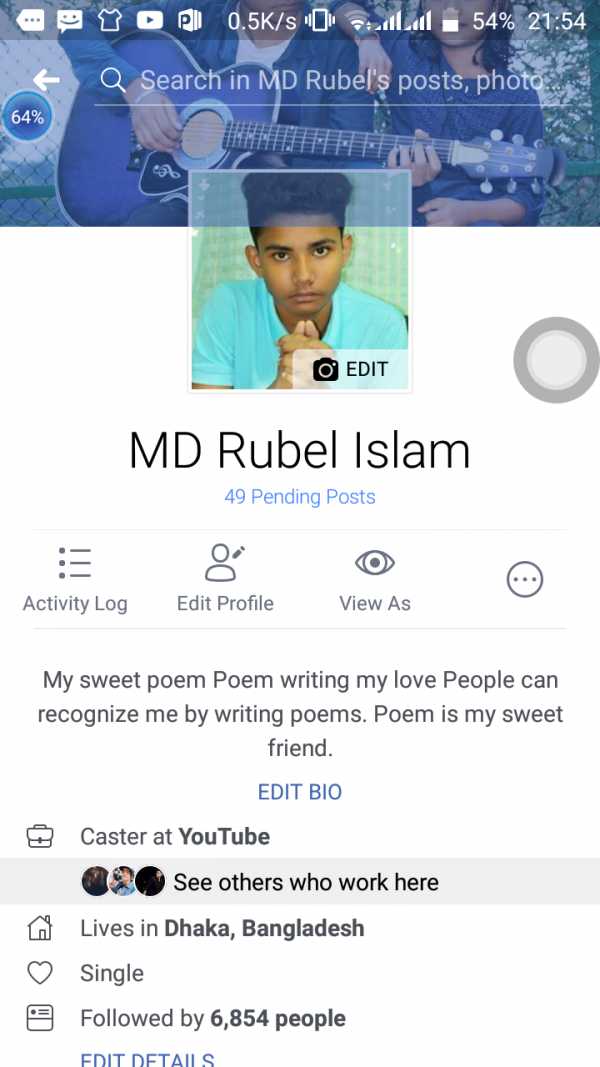View Followed by 6,854 people
This screenshot has width=600, height=1067.
(213, 1018)
